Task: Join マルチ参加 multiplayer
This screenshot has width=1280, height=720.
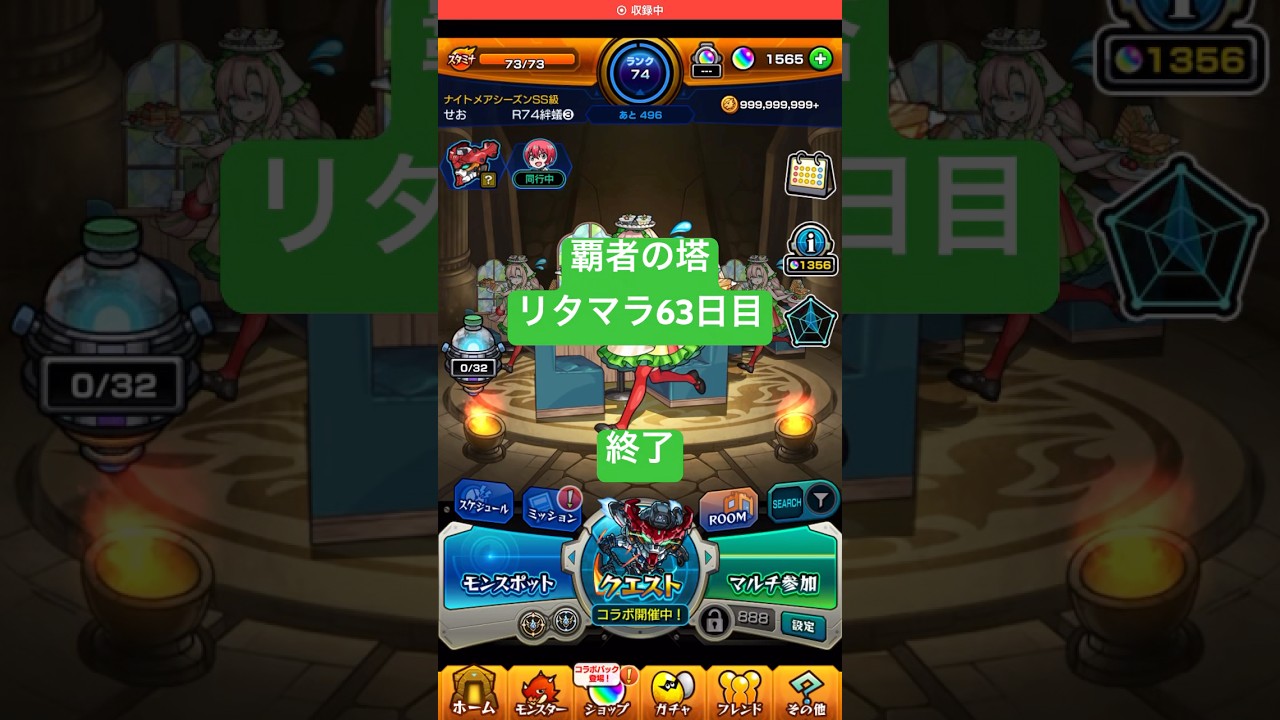Action: (773, 581)
